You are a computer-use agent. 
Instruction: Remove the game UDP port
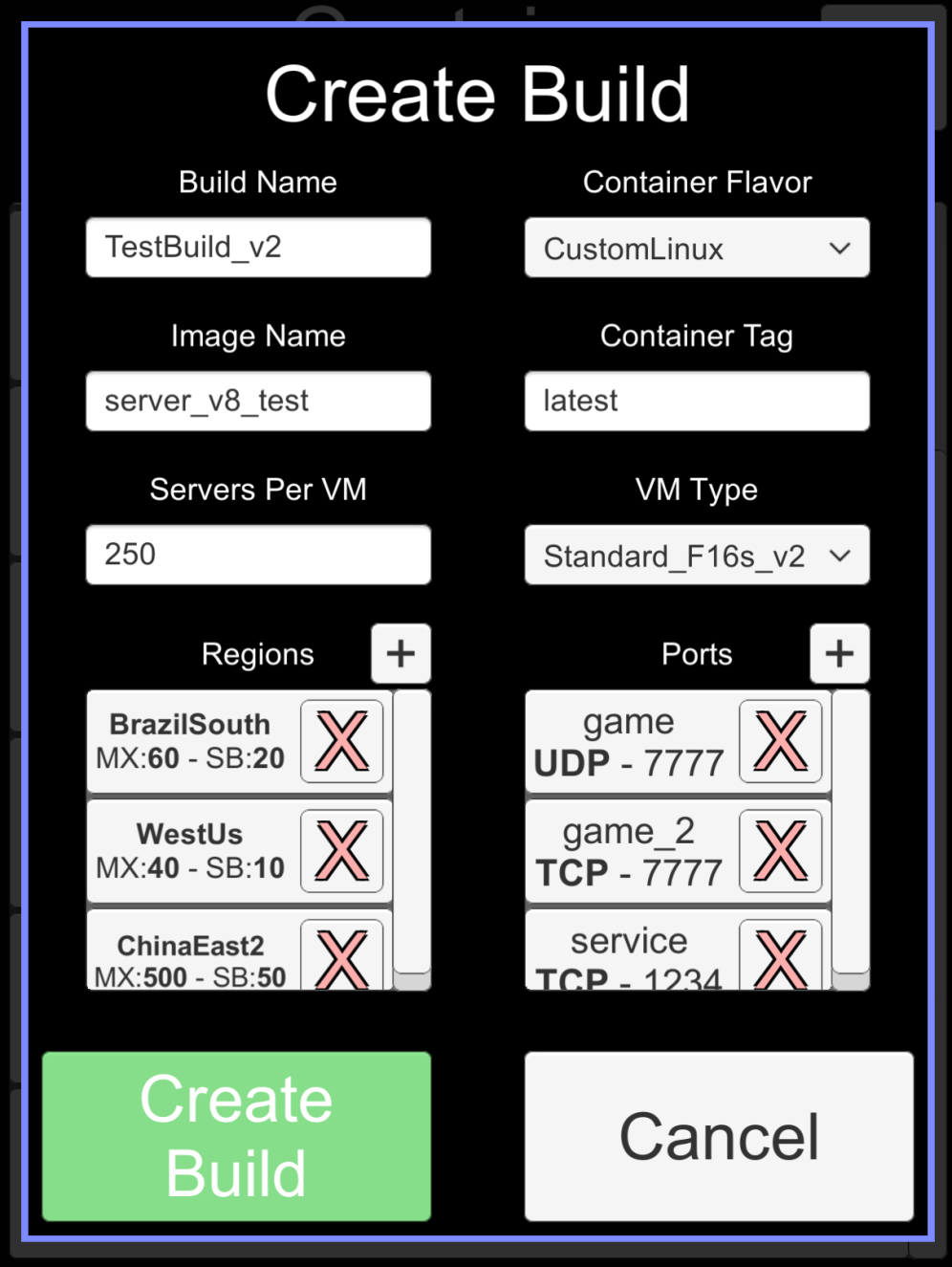pos(781,741)
